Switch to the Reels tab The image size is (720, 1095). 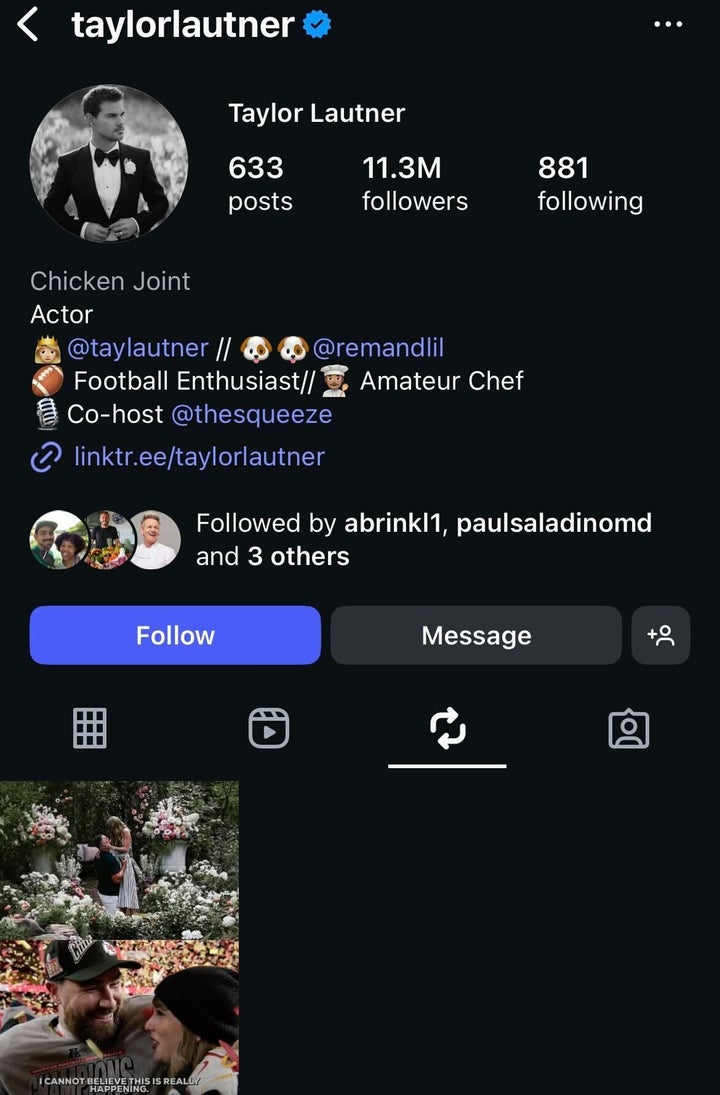(268, 728)
